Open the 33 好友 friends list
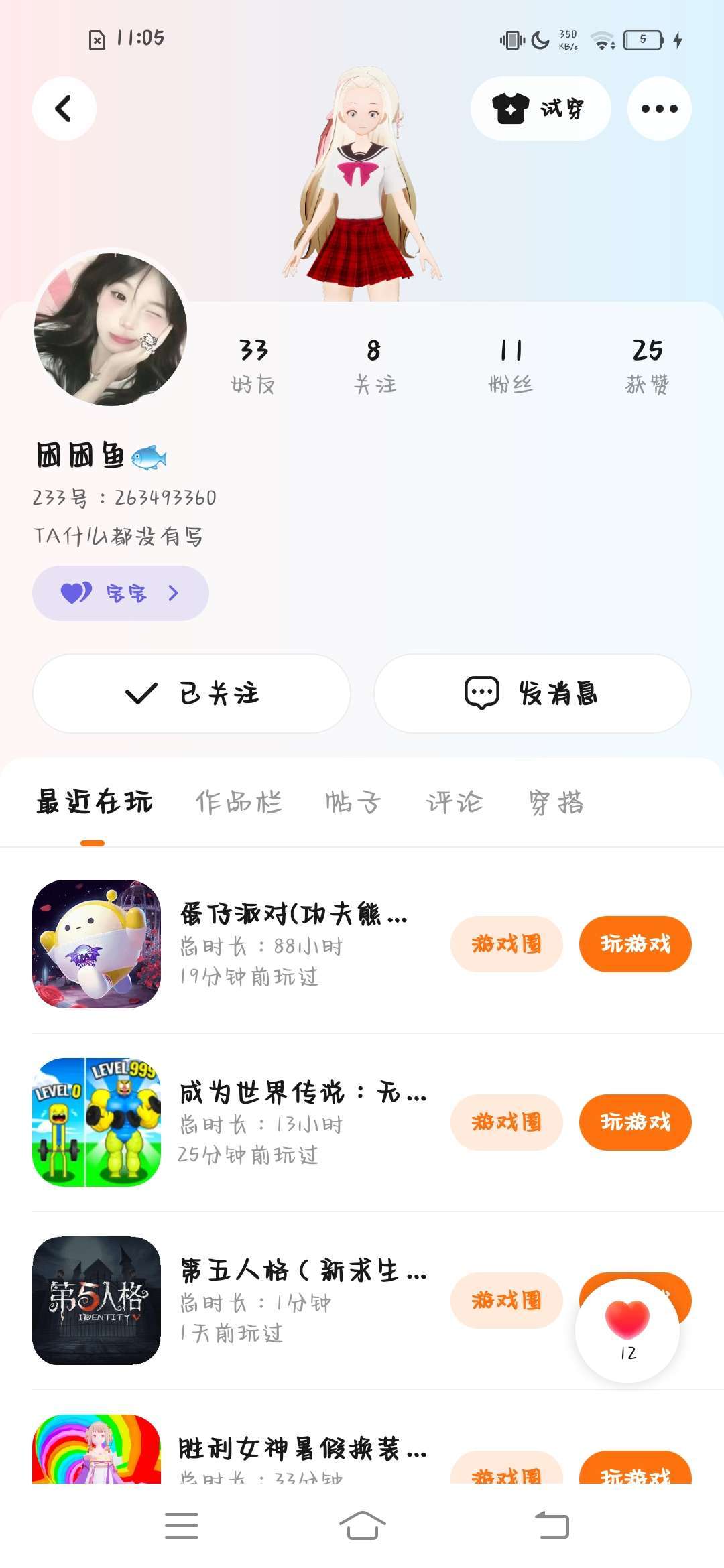The image size is (724, 1568). click(x=253, y=365)
